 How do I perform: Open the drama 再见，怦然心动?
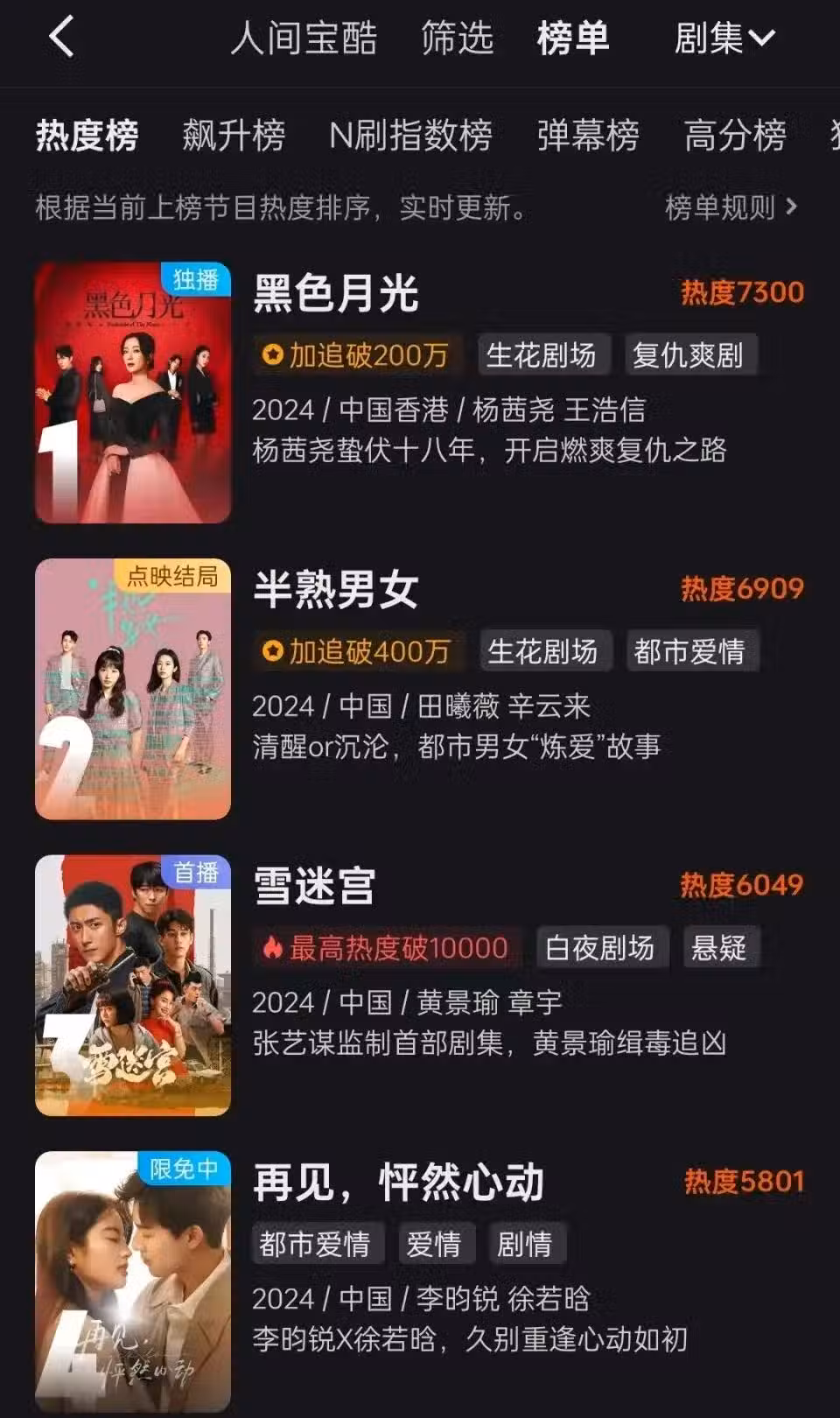(398, 1183)
